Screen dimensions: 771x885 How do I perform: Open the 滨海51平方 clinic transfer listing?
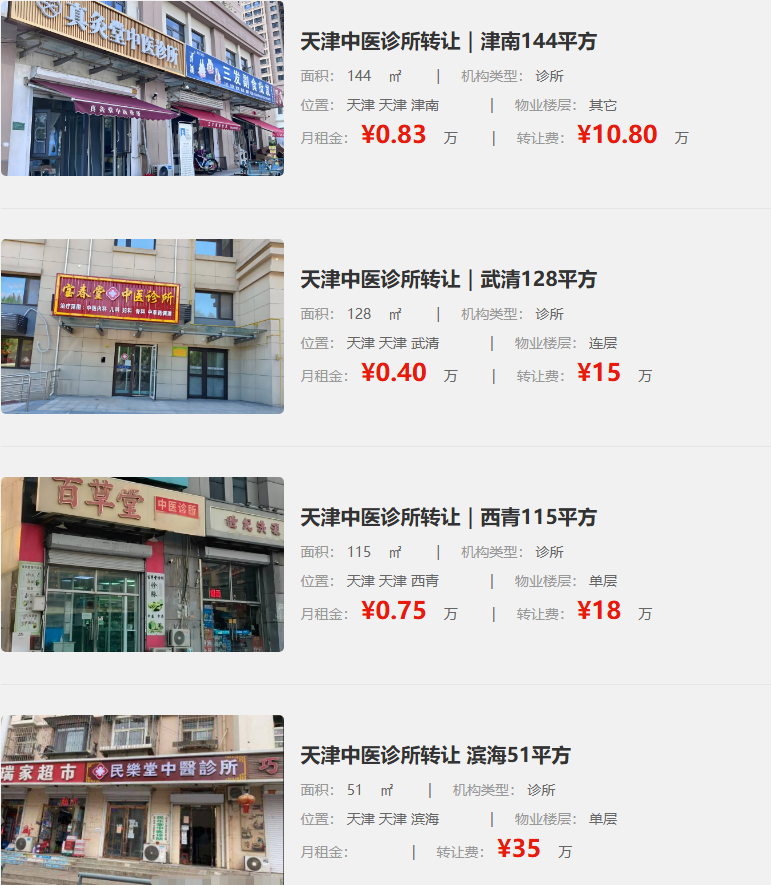click(x=435, y=755)
